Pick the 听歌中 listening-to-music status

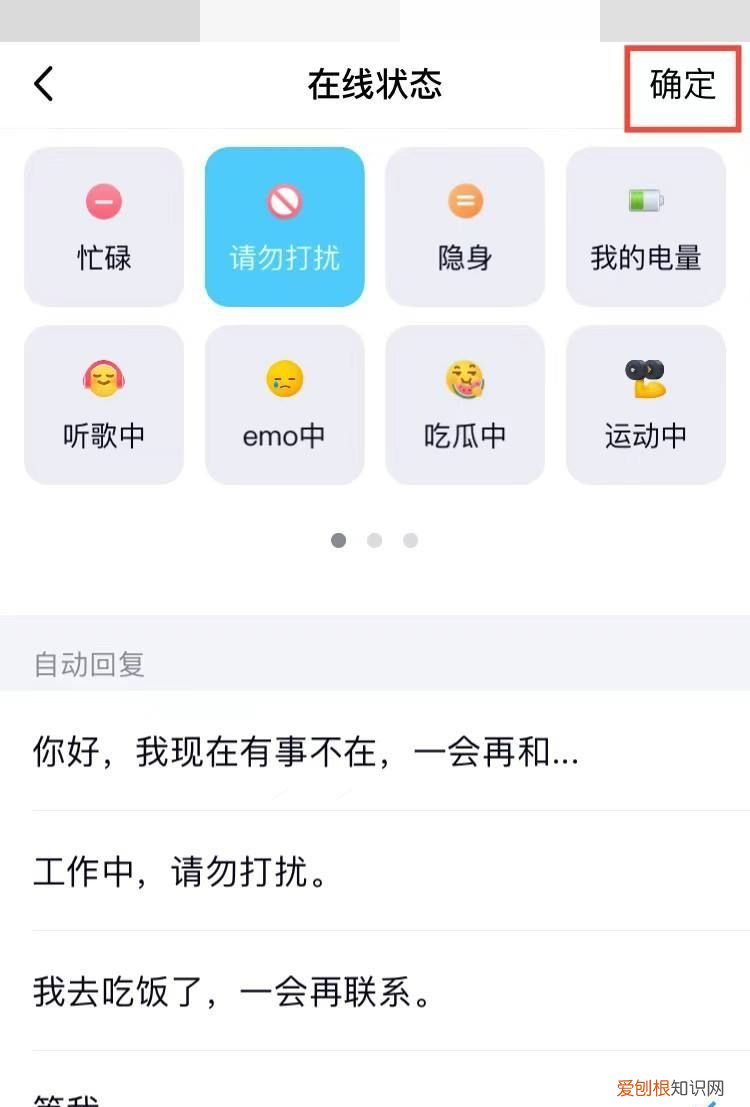point(104,404)
